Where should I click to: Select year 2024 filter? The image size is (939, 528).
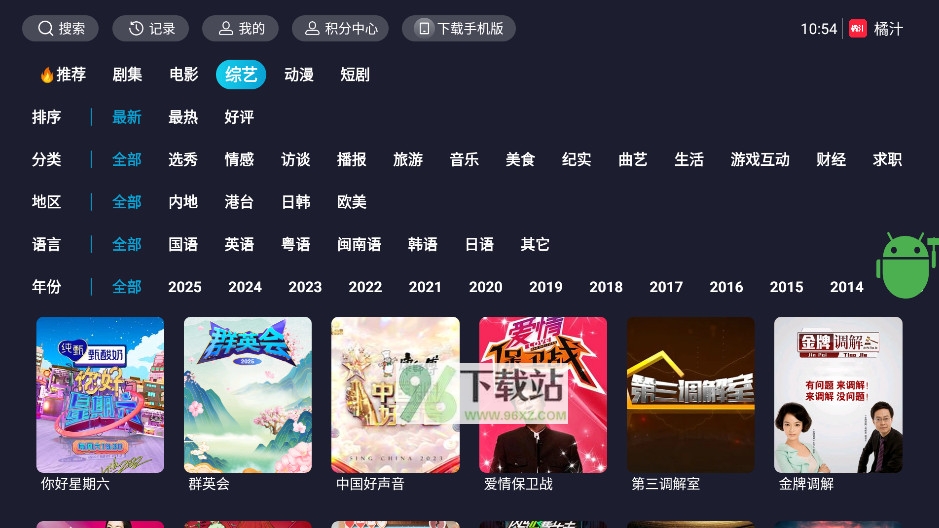coord(245,287)
